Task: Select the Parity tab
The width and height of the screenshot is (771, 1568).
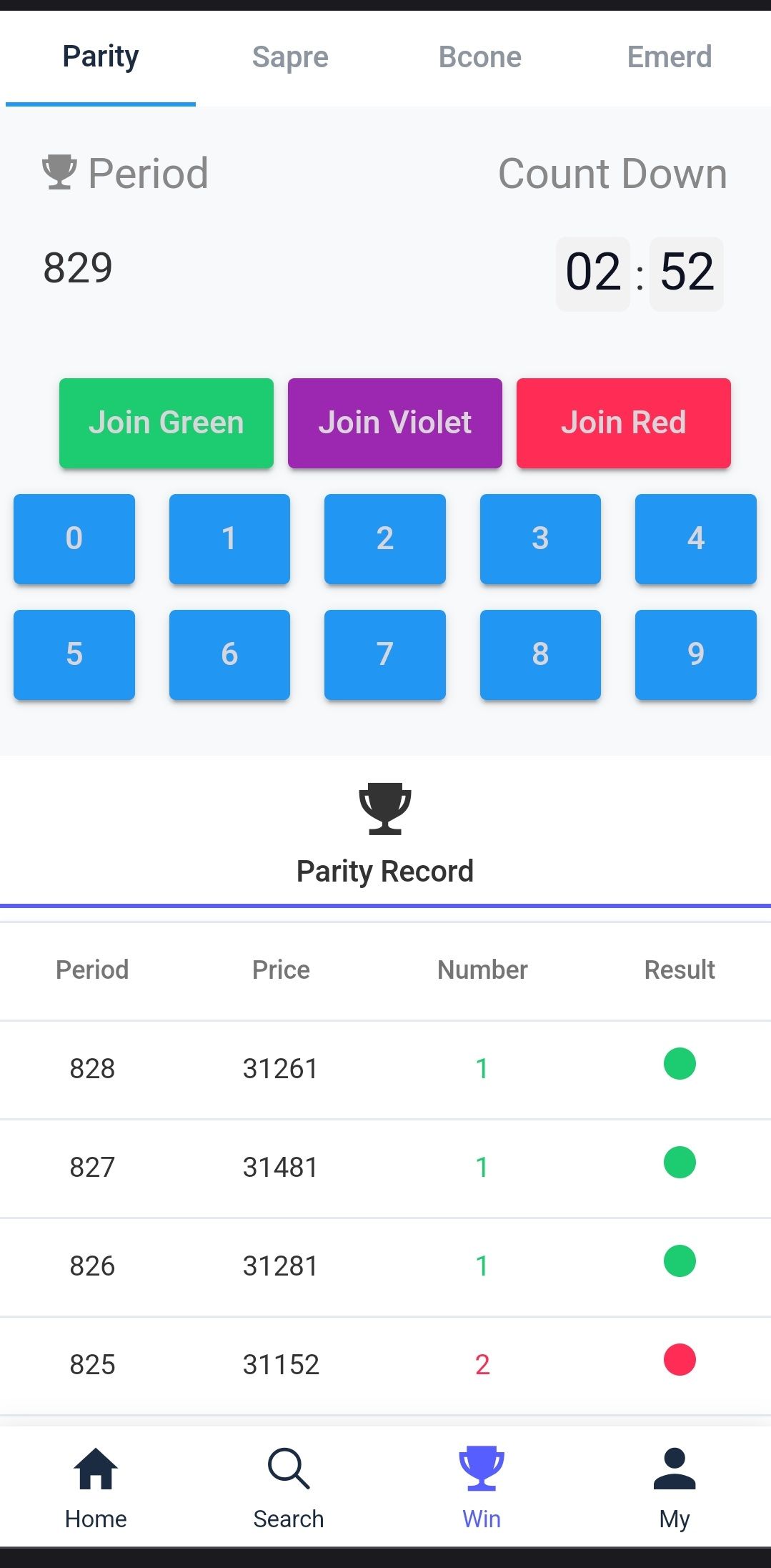Action: (101, 57)
